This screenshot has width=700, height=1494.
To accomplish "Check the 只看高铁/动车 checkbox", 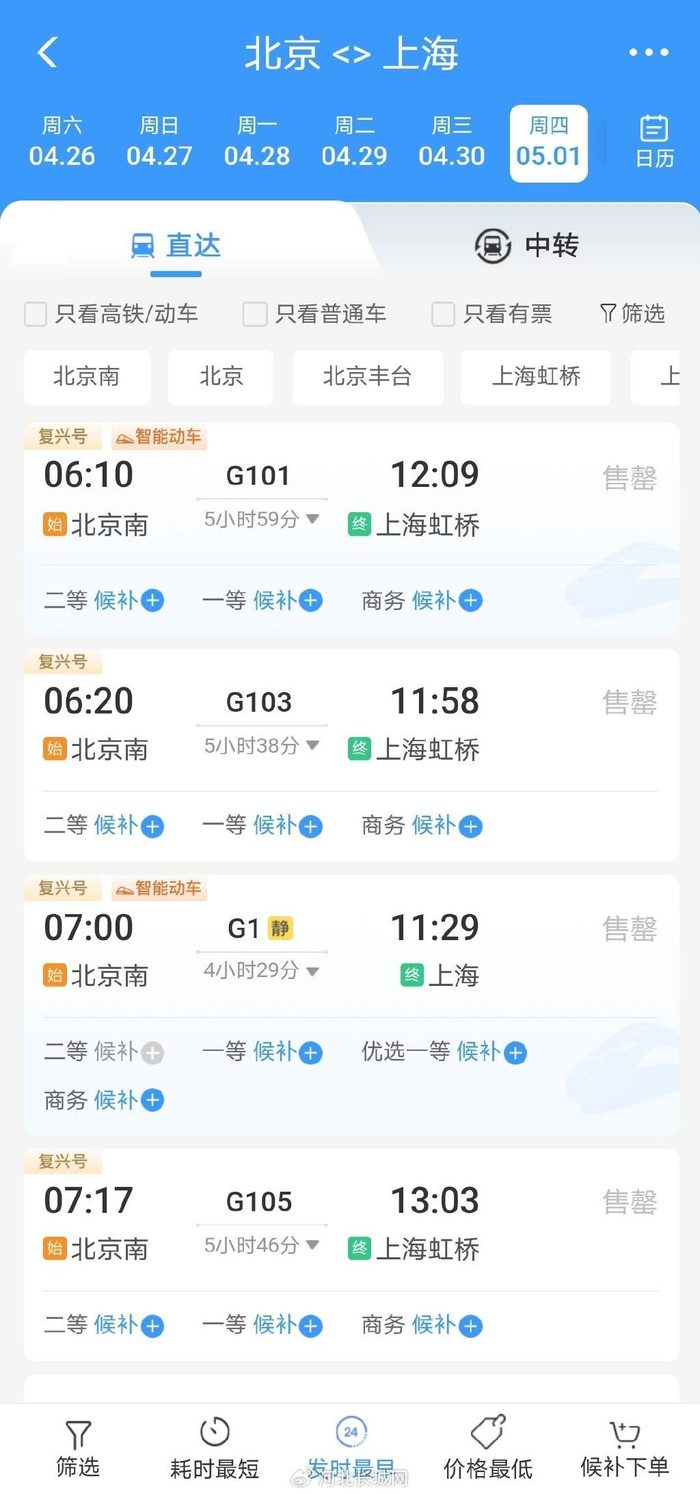I will coord(36,314).
